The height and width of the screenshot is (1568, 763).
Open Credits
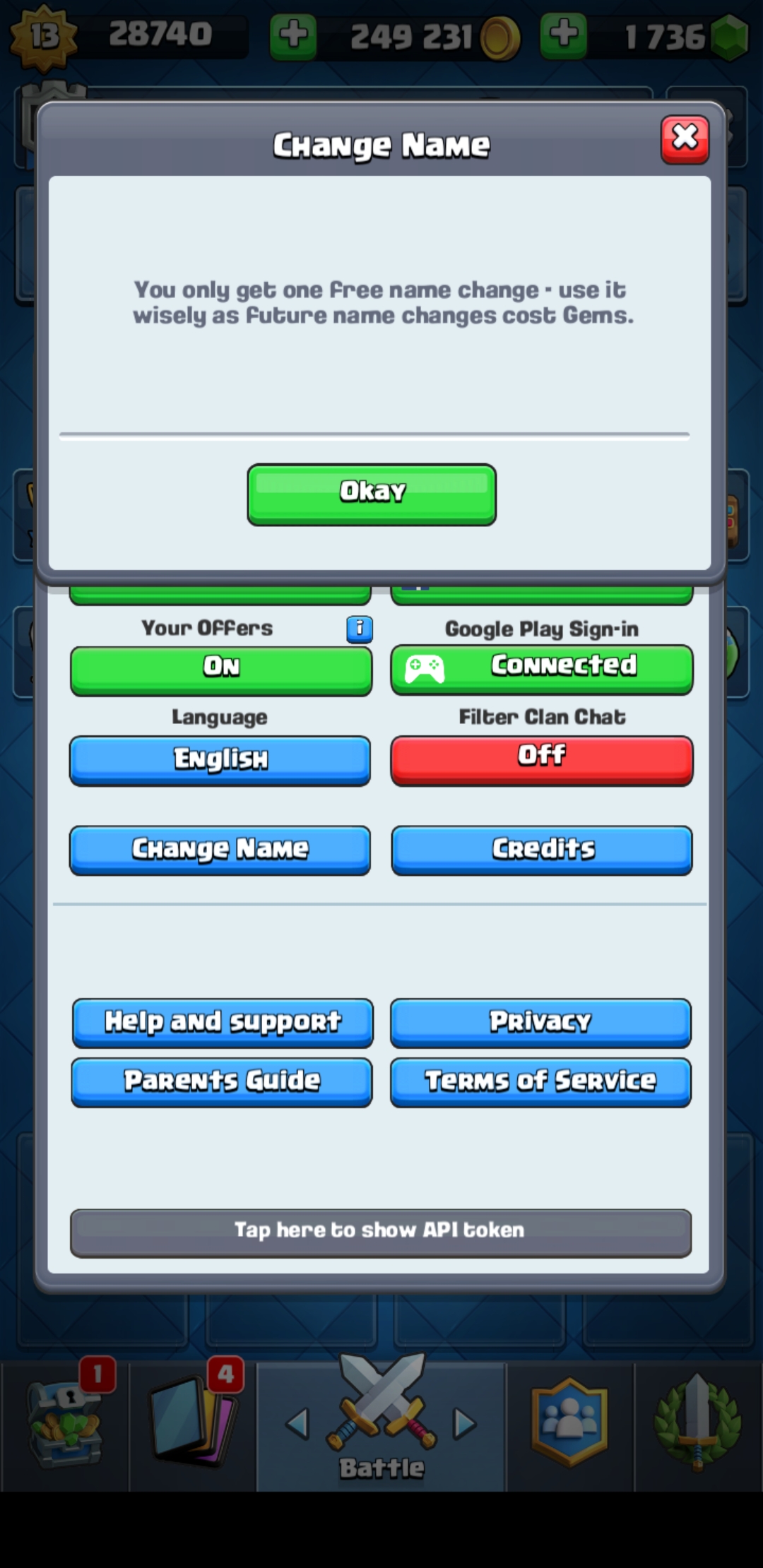[x=542, y=850]
